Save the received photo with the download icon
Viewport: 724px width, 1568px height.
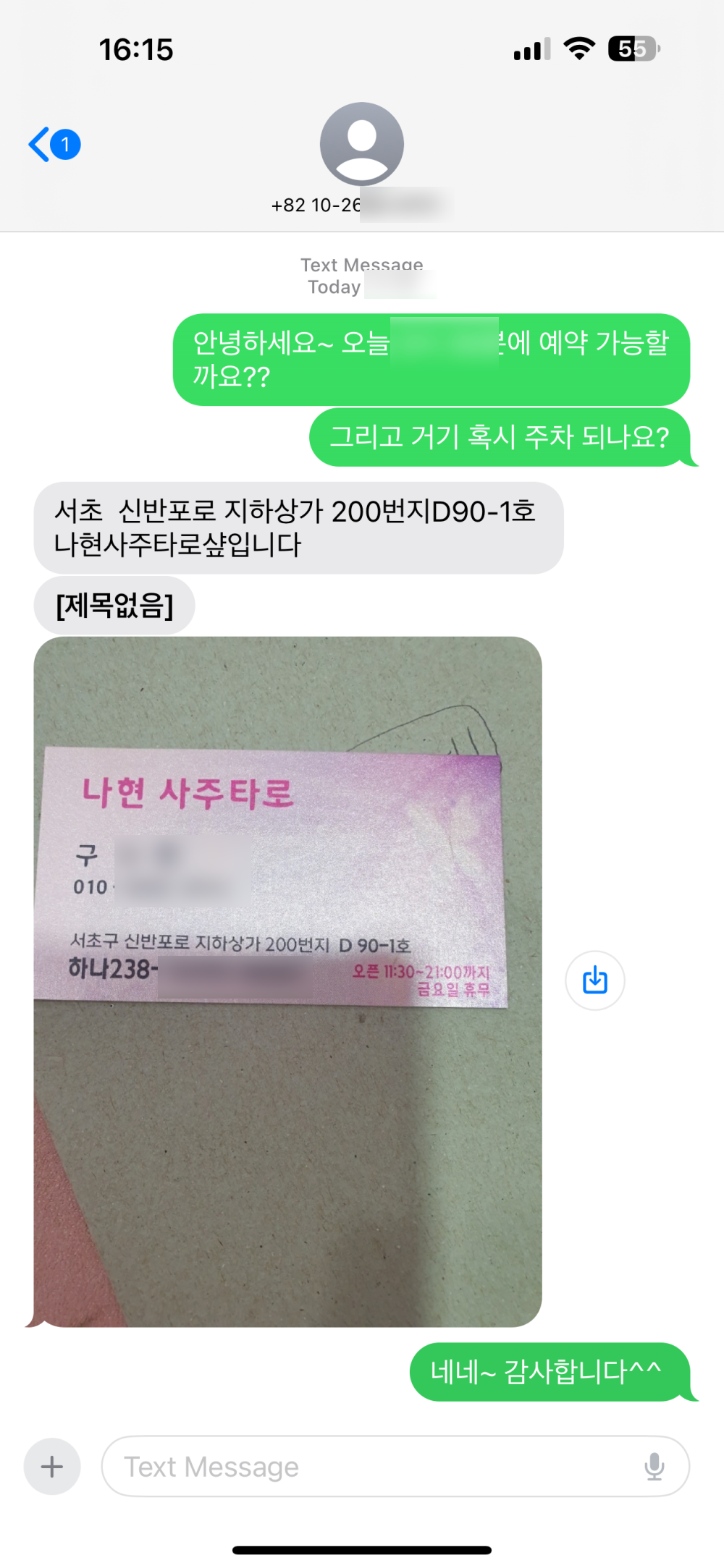coord(594,980)
